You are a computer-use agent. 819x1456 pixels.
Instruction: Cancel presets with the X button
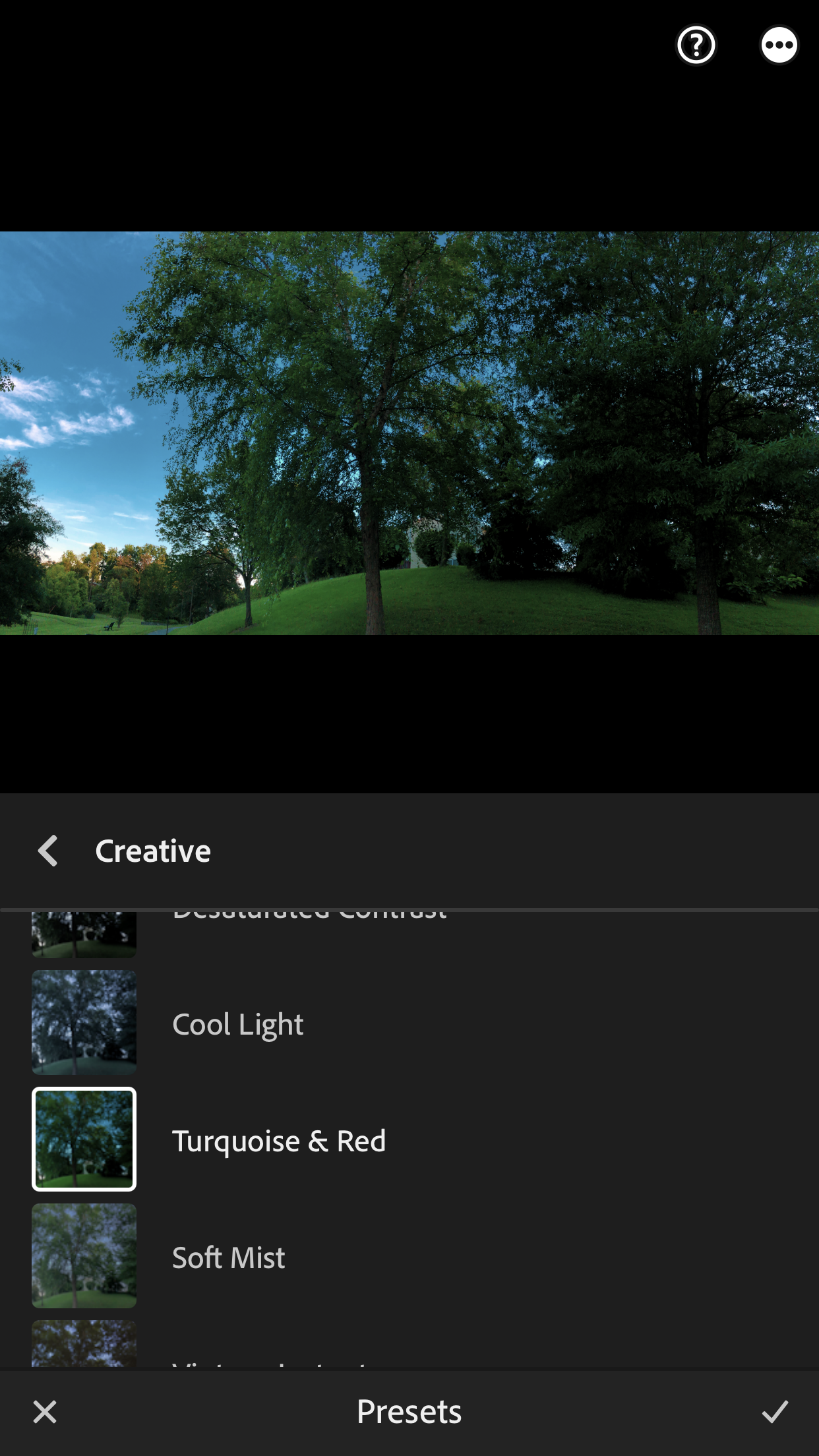coord(45,1412)
